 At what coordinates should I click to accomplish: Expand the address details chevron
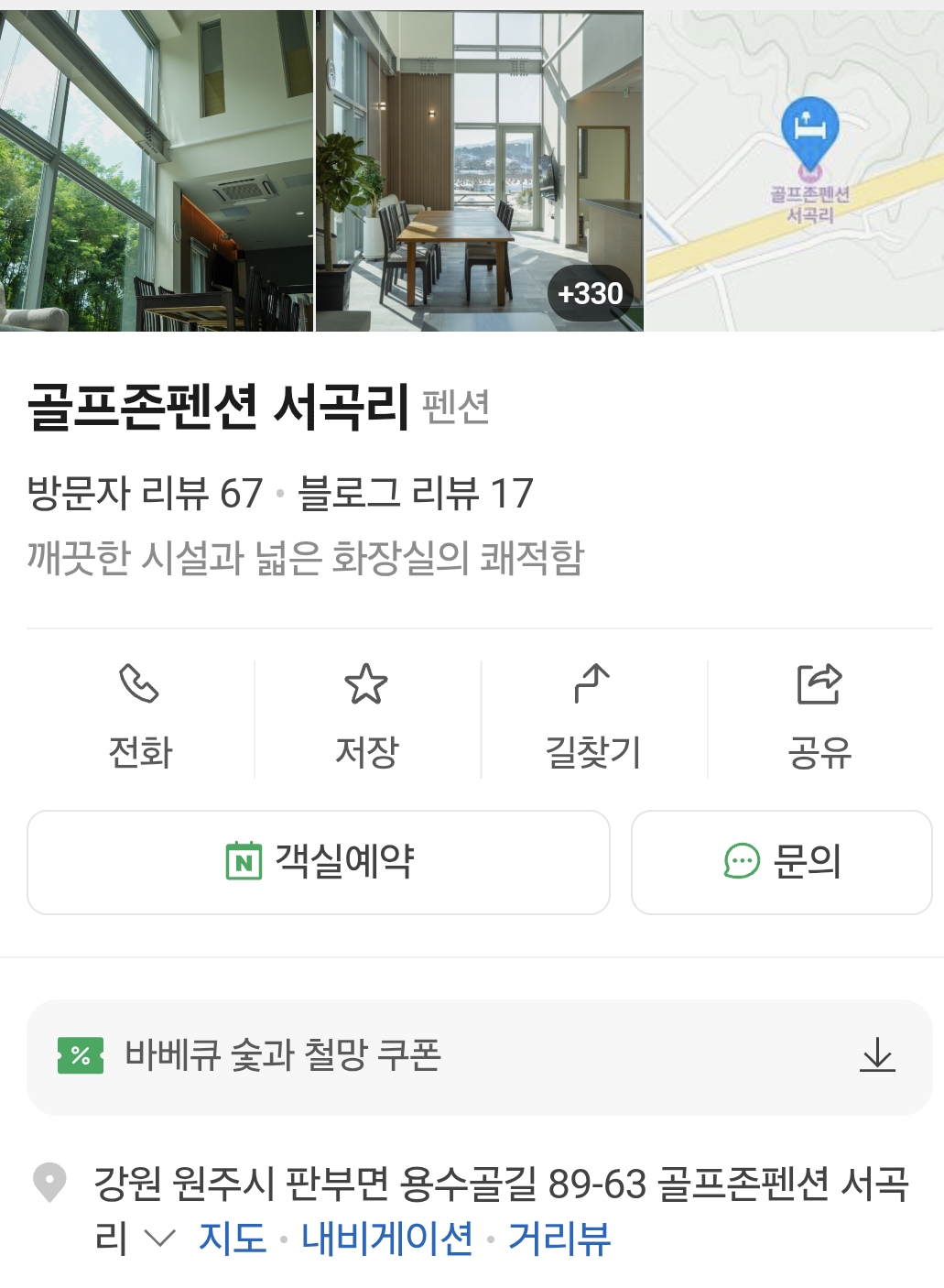[x=160, y=1239]
